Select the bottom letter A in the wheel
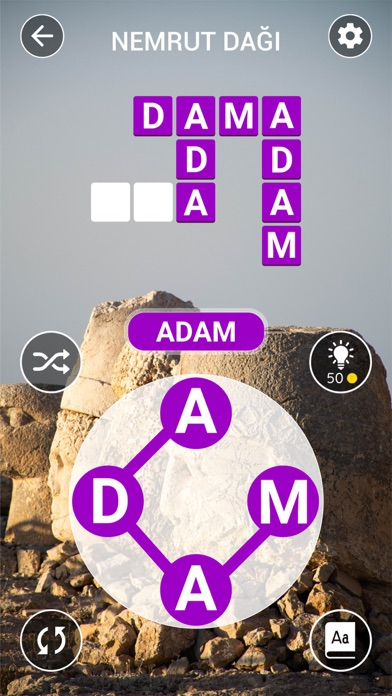The width and height of the screenshot is (392, 696). [196, 589]
